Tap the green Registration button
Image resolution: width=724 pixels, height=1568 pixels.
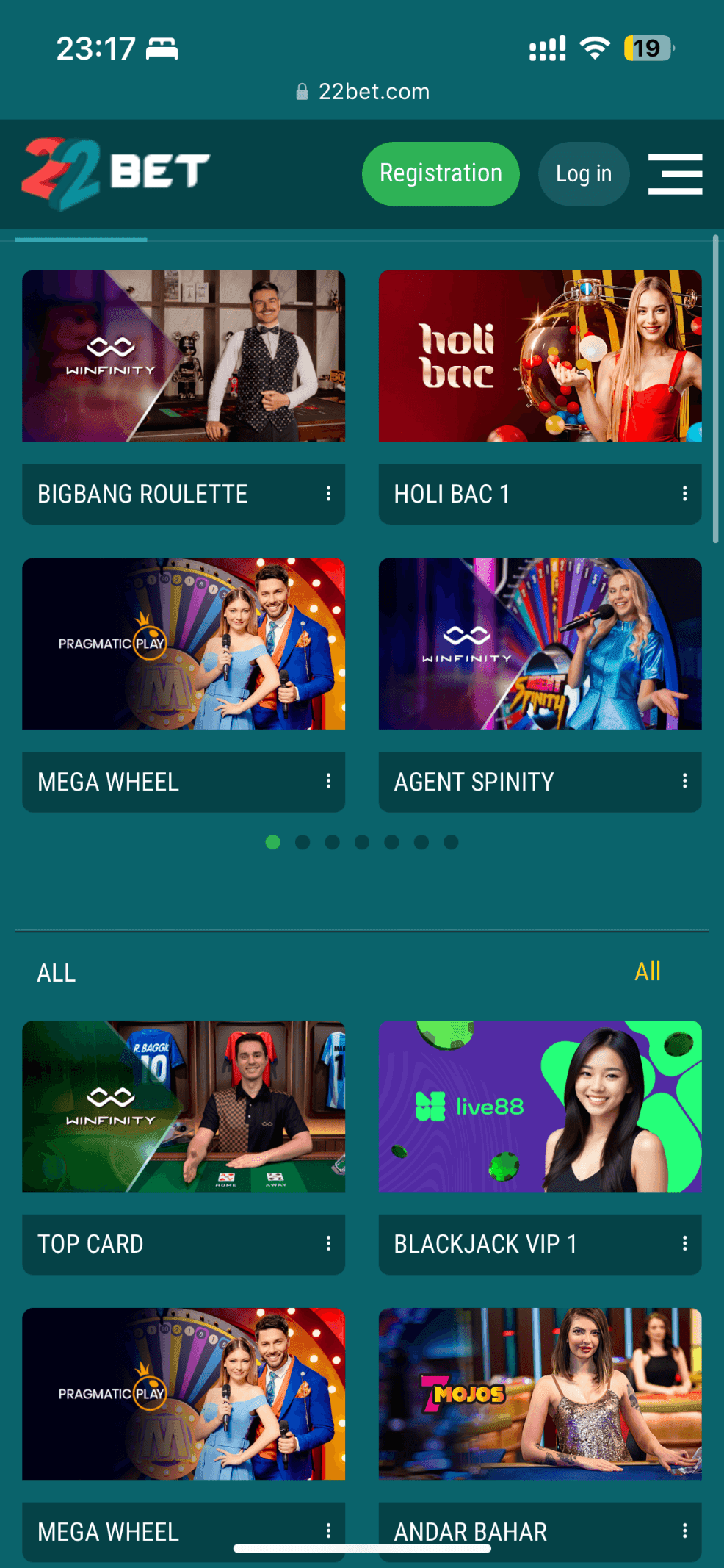pyautogui.click(x=441, y=174)
